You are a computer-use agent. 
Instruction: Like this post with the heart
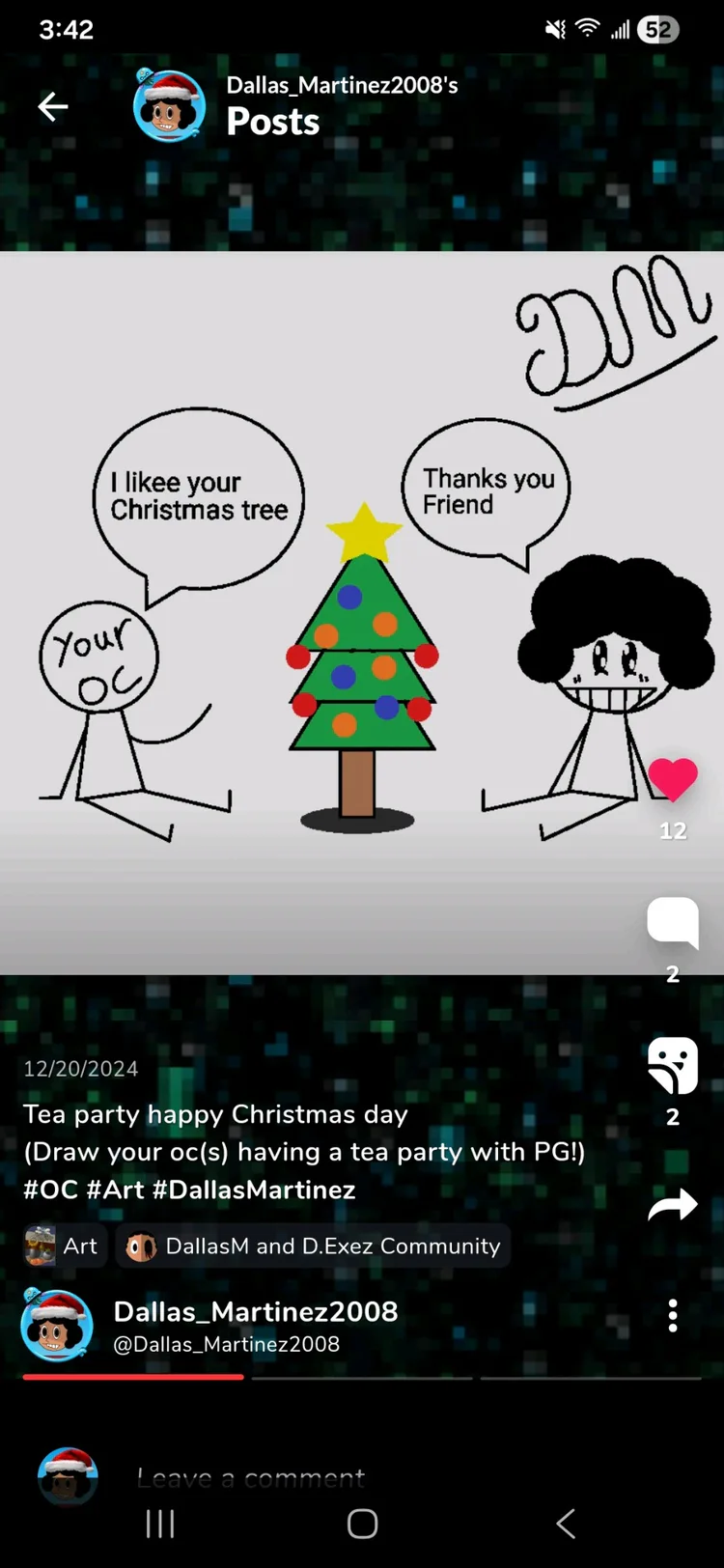(x=673, y=780)
